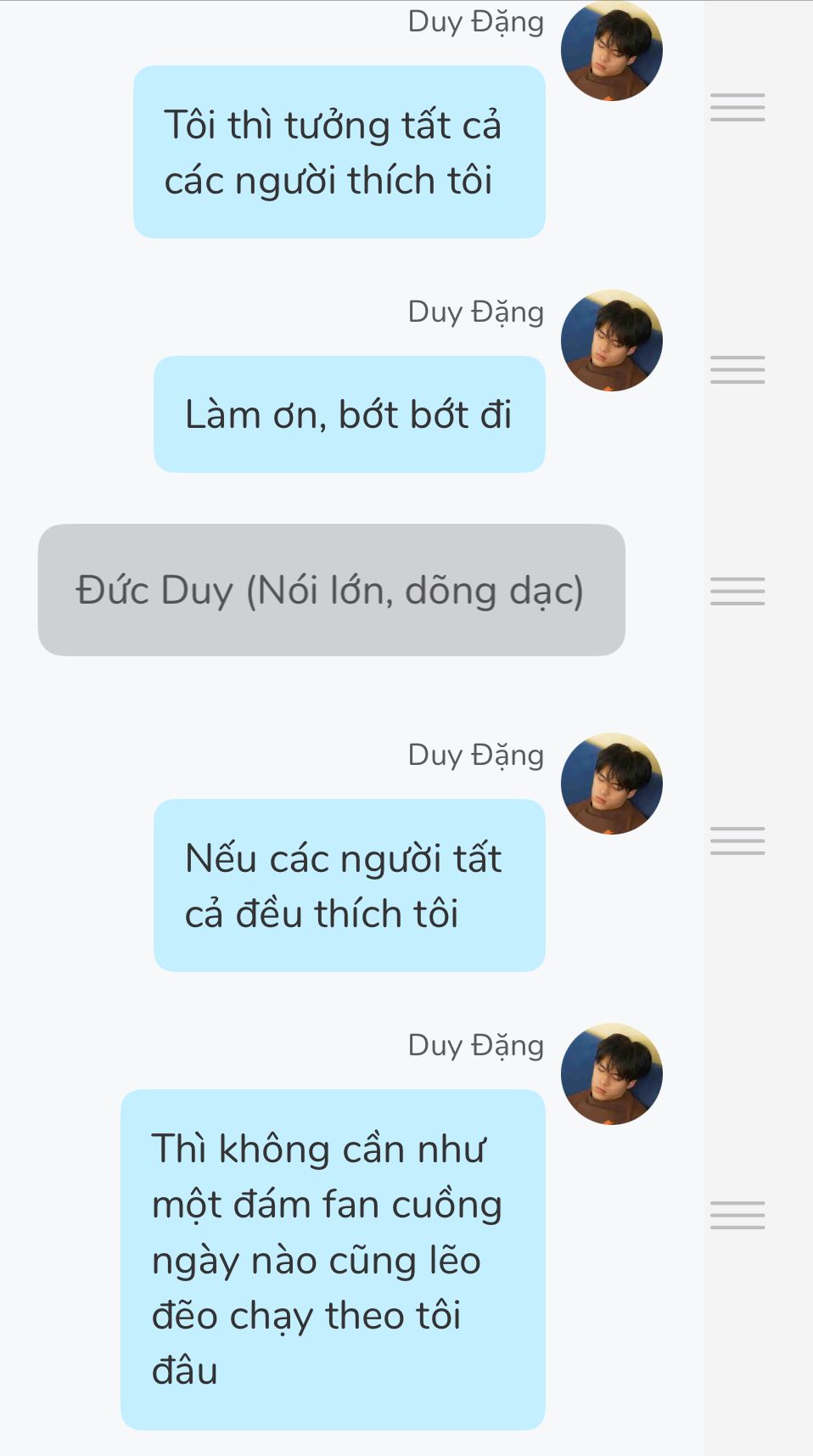Edit the bubble "Nếu các người tất cả đều thích tôi"
This screenshot has height=1456, width=813.
pos(349,885)
